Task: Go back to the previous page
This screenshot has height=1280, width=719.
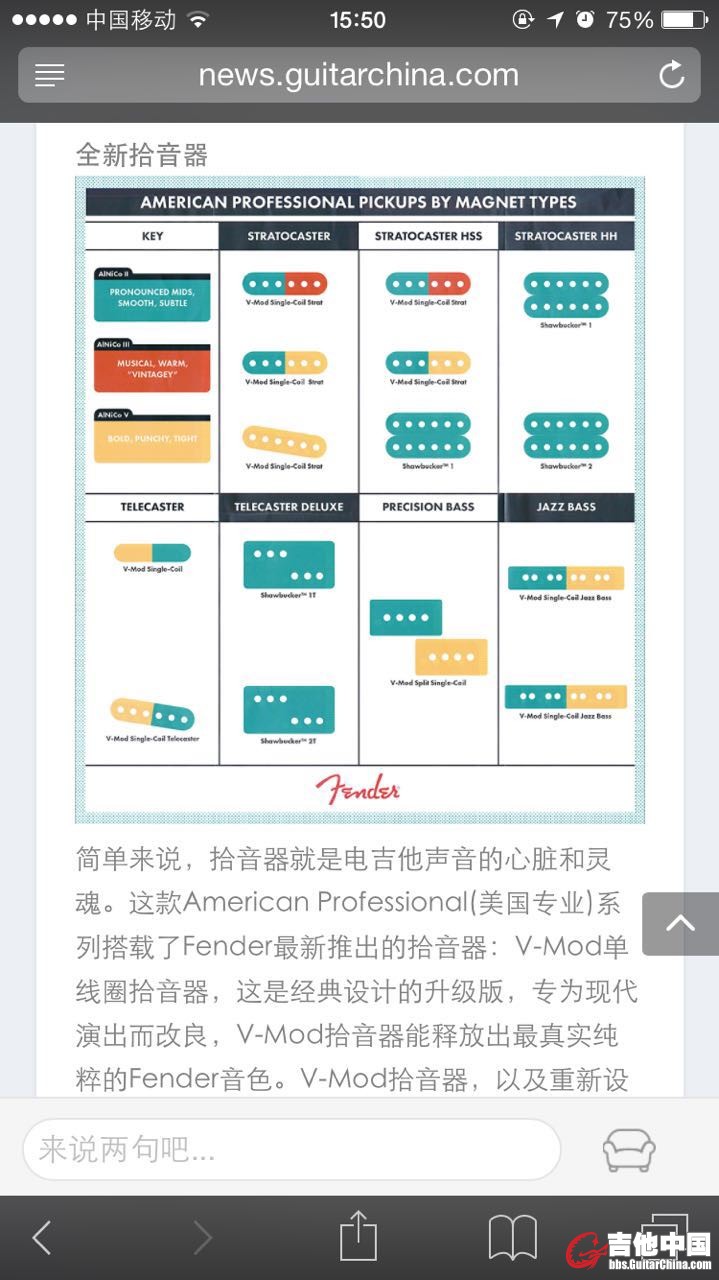Action: tap(42, 1238)
